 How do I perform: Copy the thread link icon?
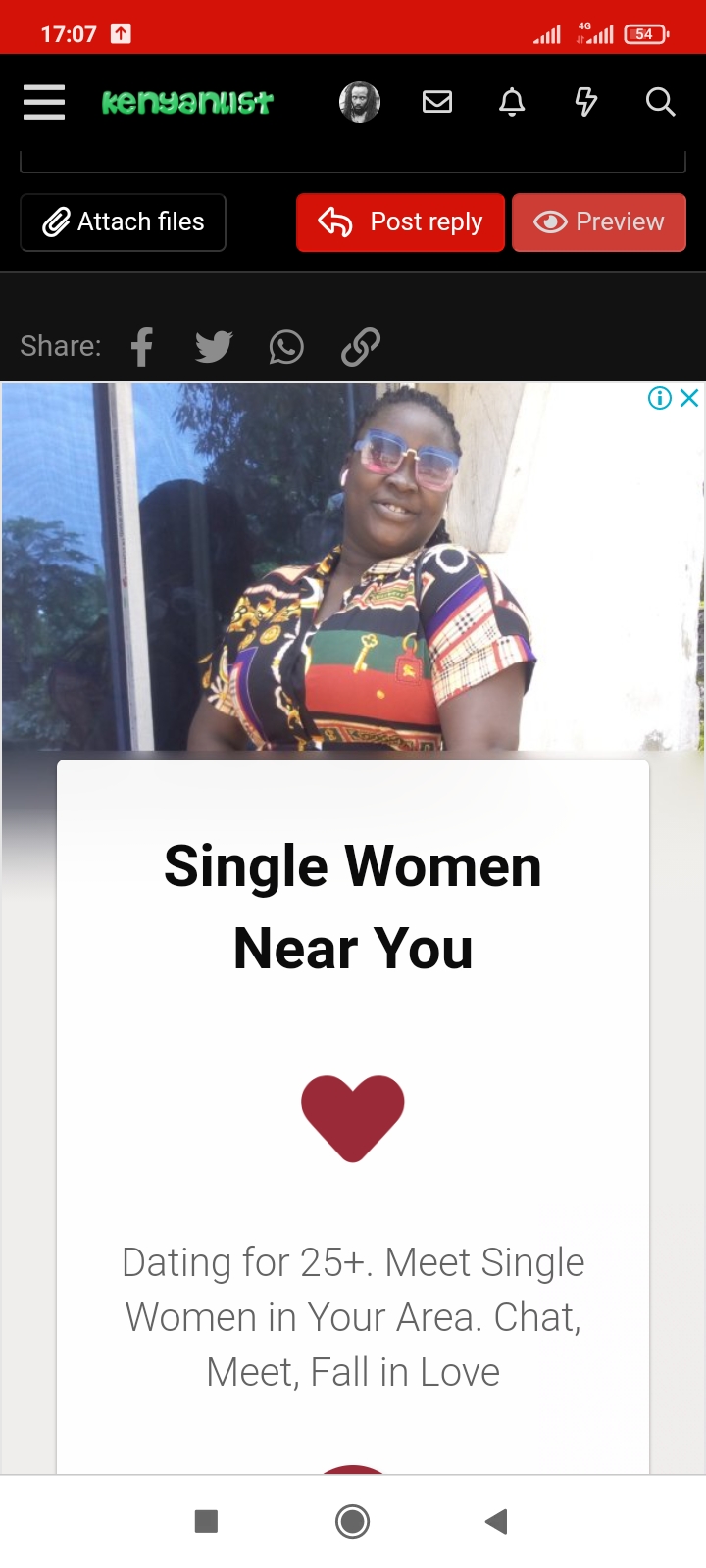(361, 347)
